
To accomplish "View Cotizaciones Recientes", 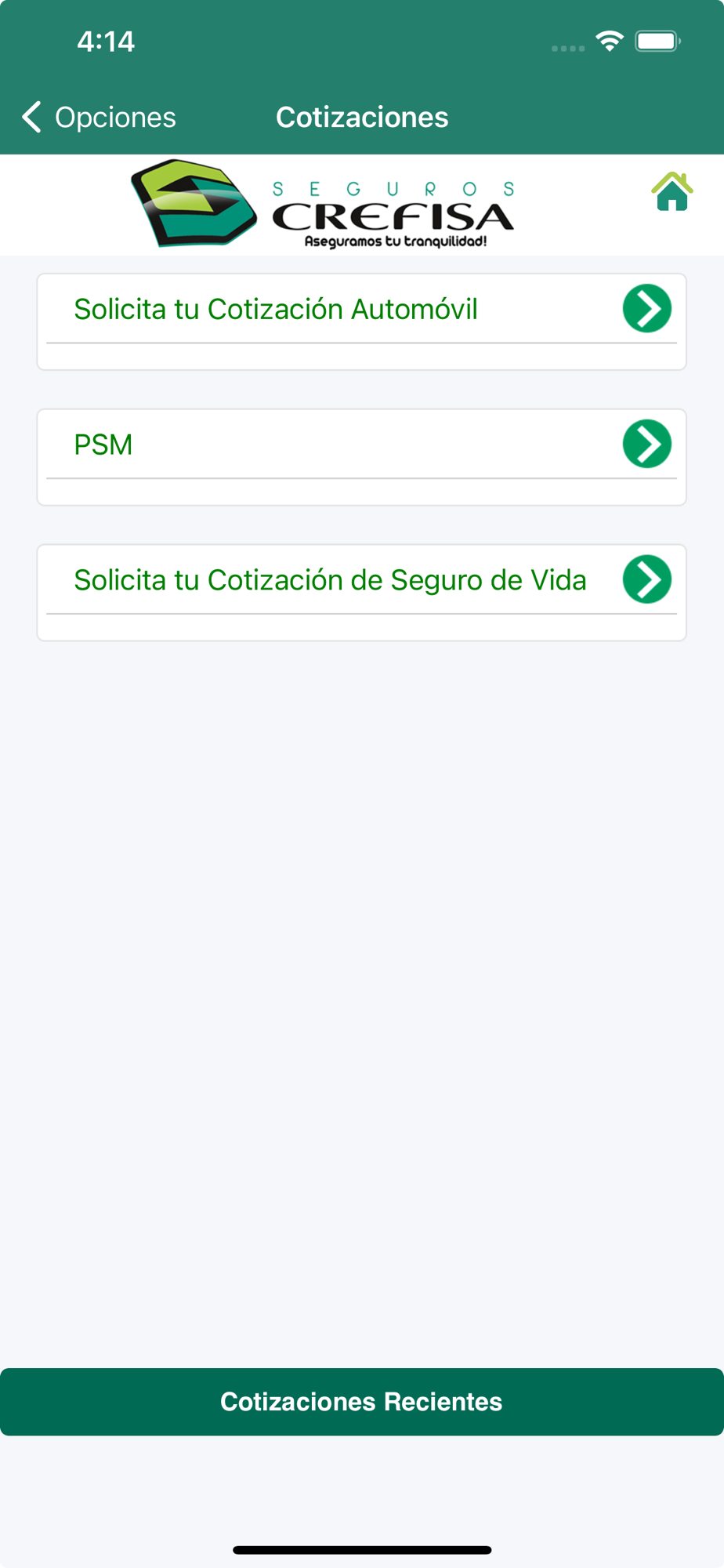I will 361,1402.
